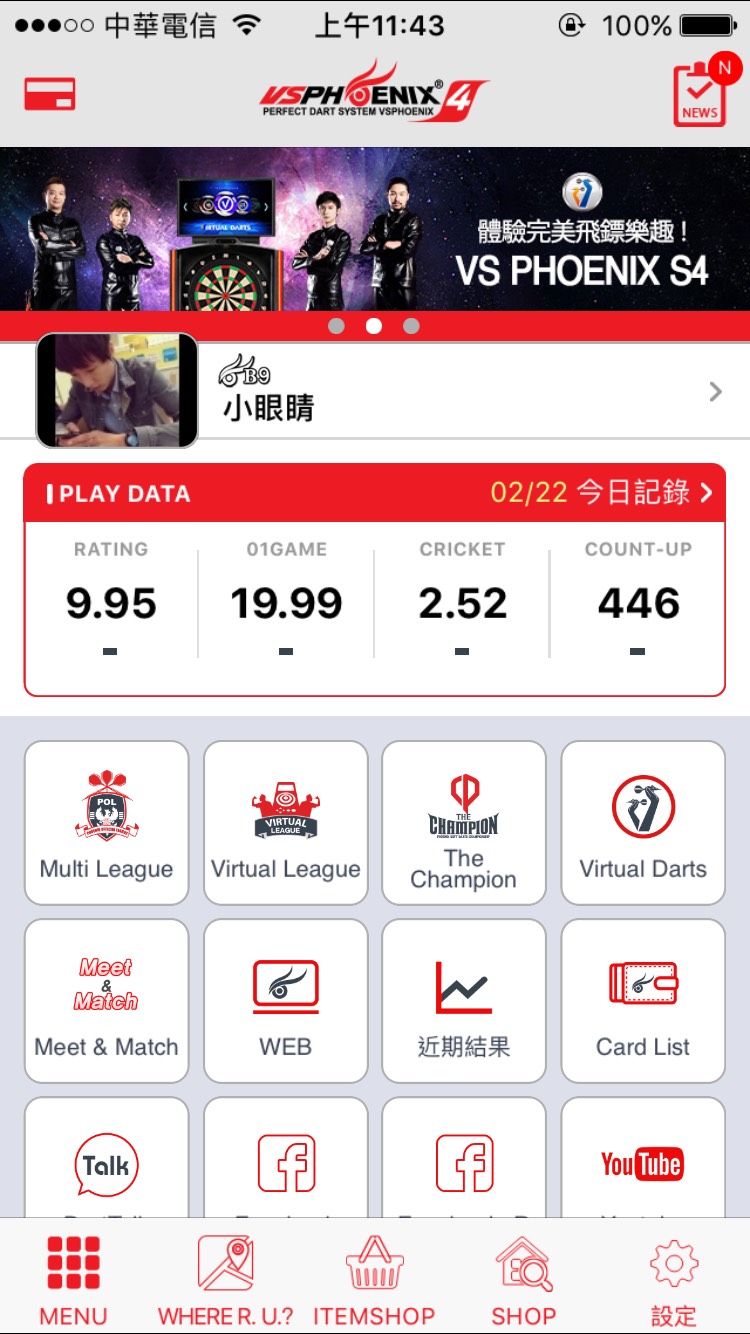Open the 設定 settings tab
The image size is (750, 1334).
point(674,1280)
